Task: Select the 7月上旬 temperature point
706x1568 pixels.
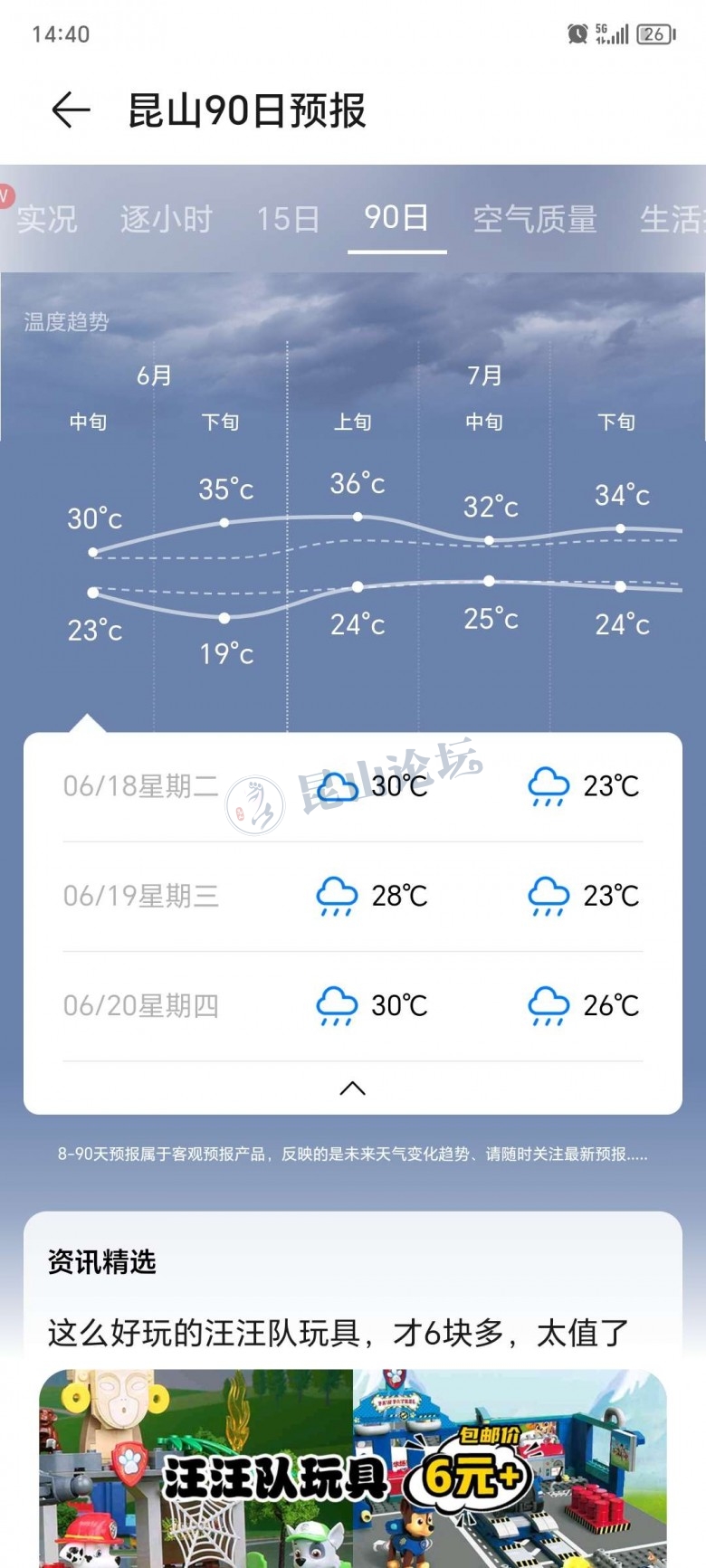Action: click(358, 517)
